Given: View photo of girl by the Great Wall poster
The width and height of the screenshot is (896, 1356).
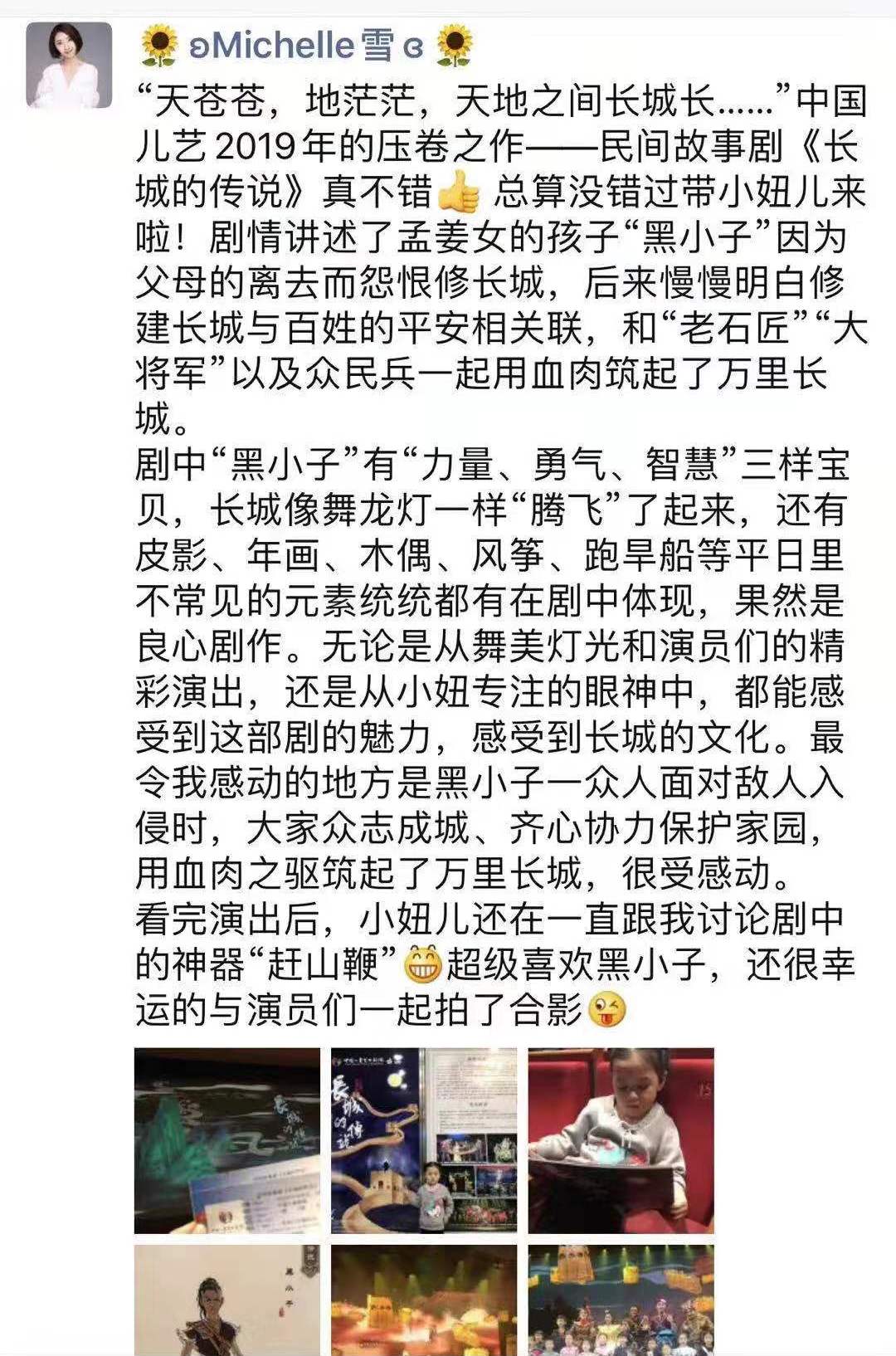Looking at the screenshot, I should pyautogui.click(x=424, y=1140).
